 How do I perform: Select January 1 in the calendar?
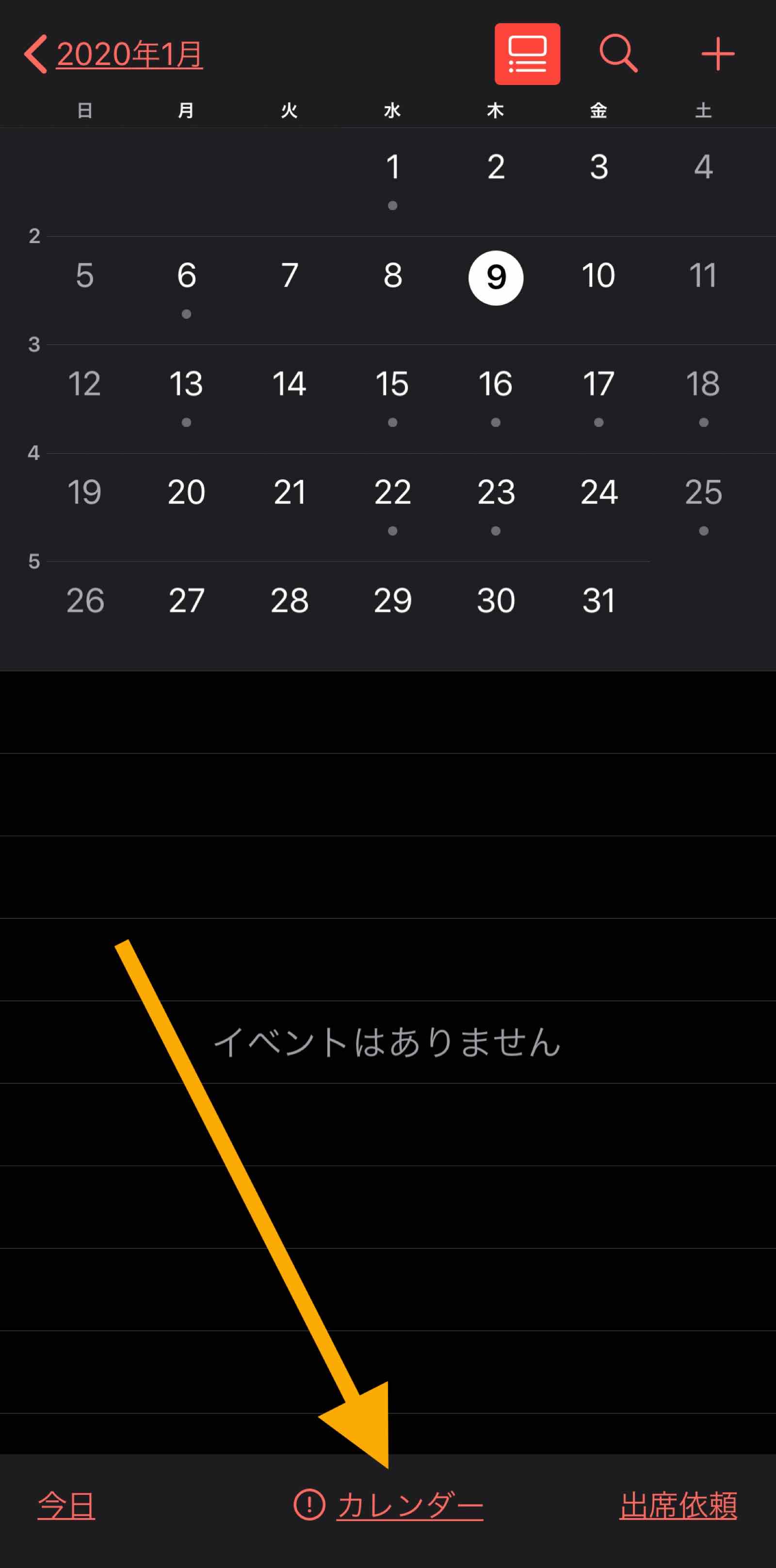pos(392,168)
